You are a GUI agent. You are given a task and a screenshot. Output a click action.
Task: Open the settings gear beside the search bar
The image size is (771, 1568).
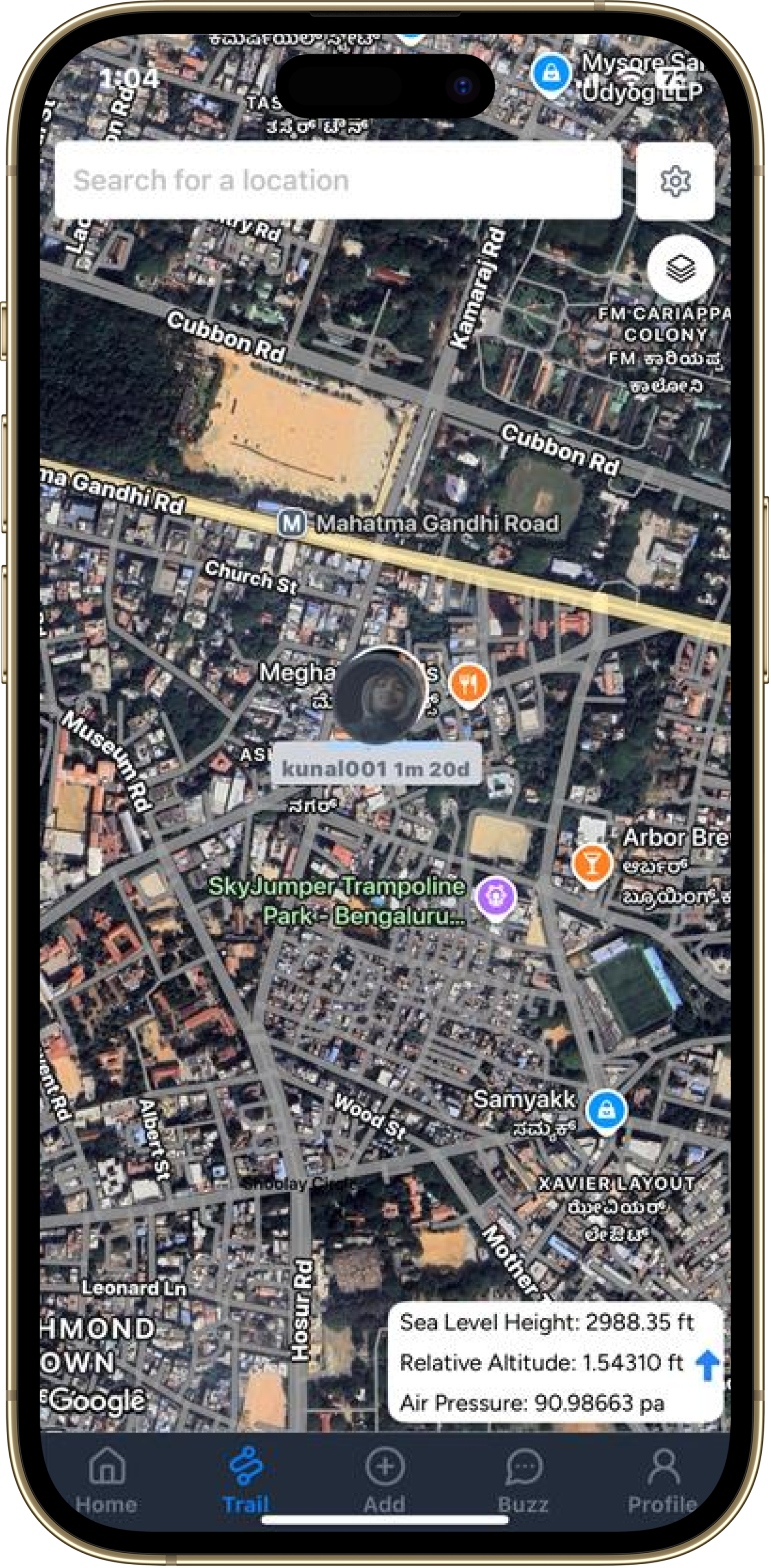pos(676,180)
